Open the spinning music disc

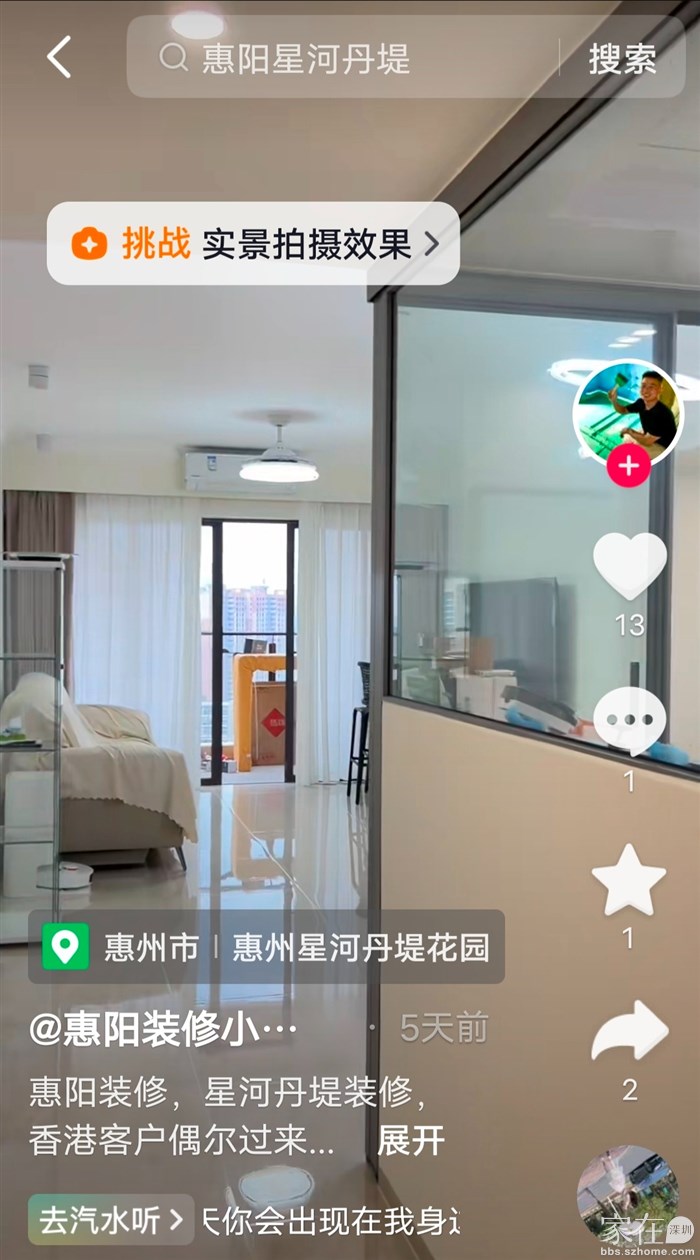click(628, 1195)
